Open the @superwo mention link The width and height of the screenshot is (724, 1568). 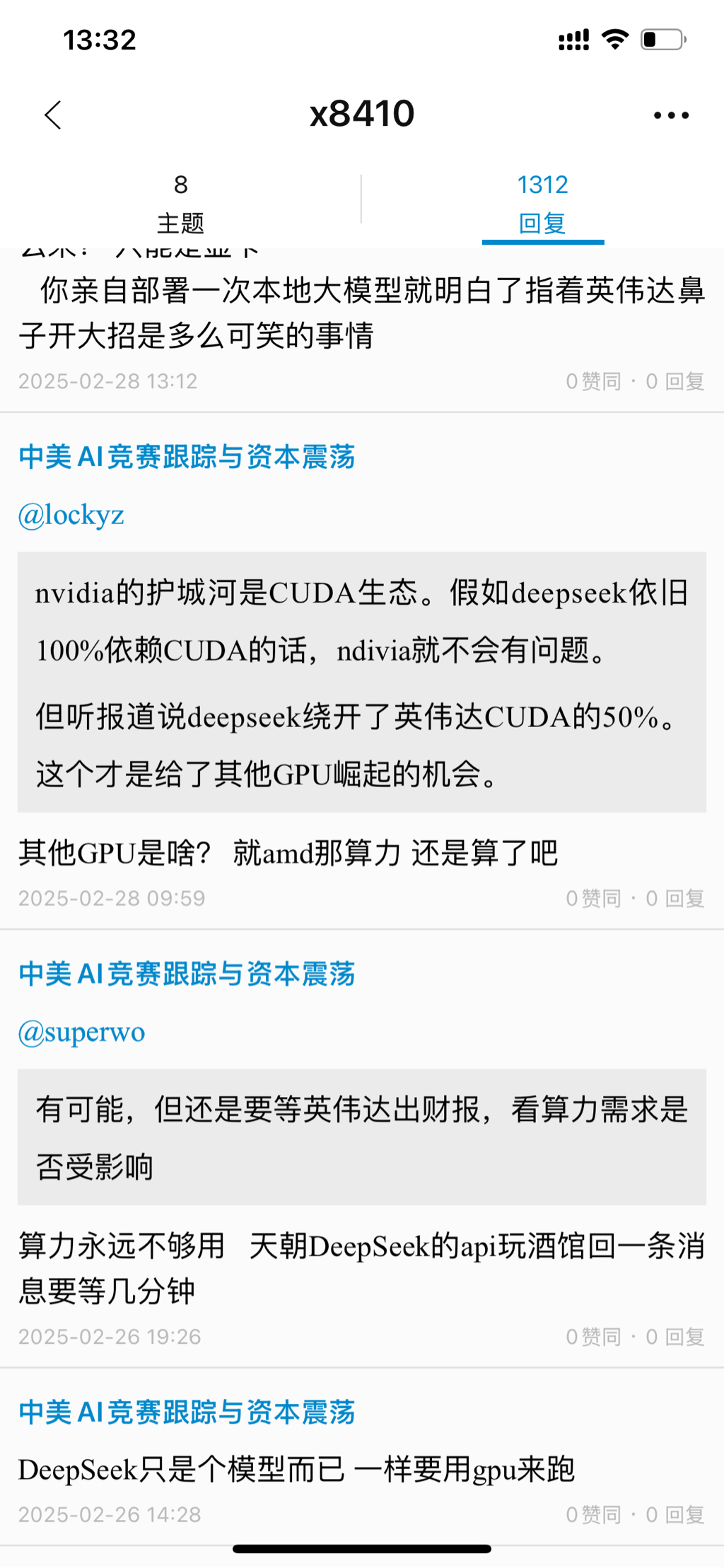coord(82,1032)
